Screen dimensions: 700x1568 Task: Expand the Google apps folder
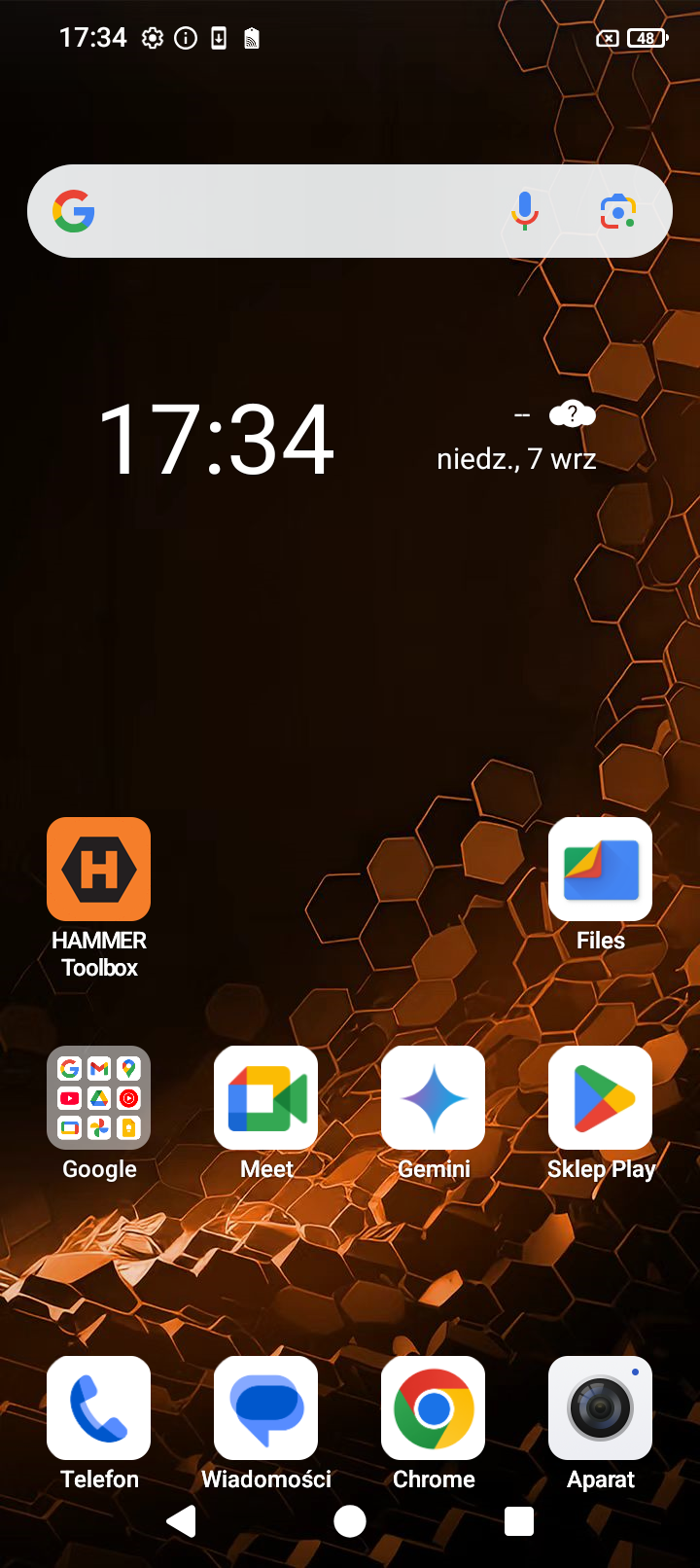tap(99, 1098)
